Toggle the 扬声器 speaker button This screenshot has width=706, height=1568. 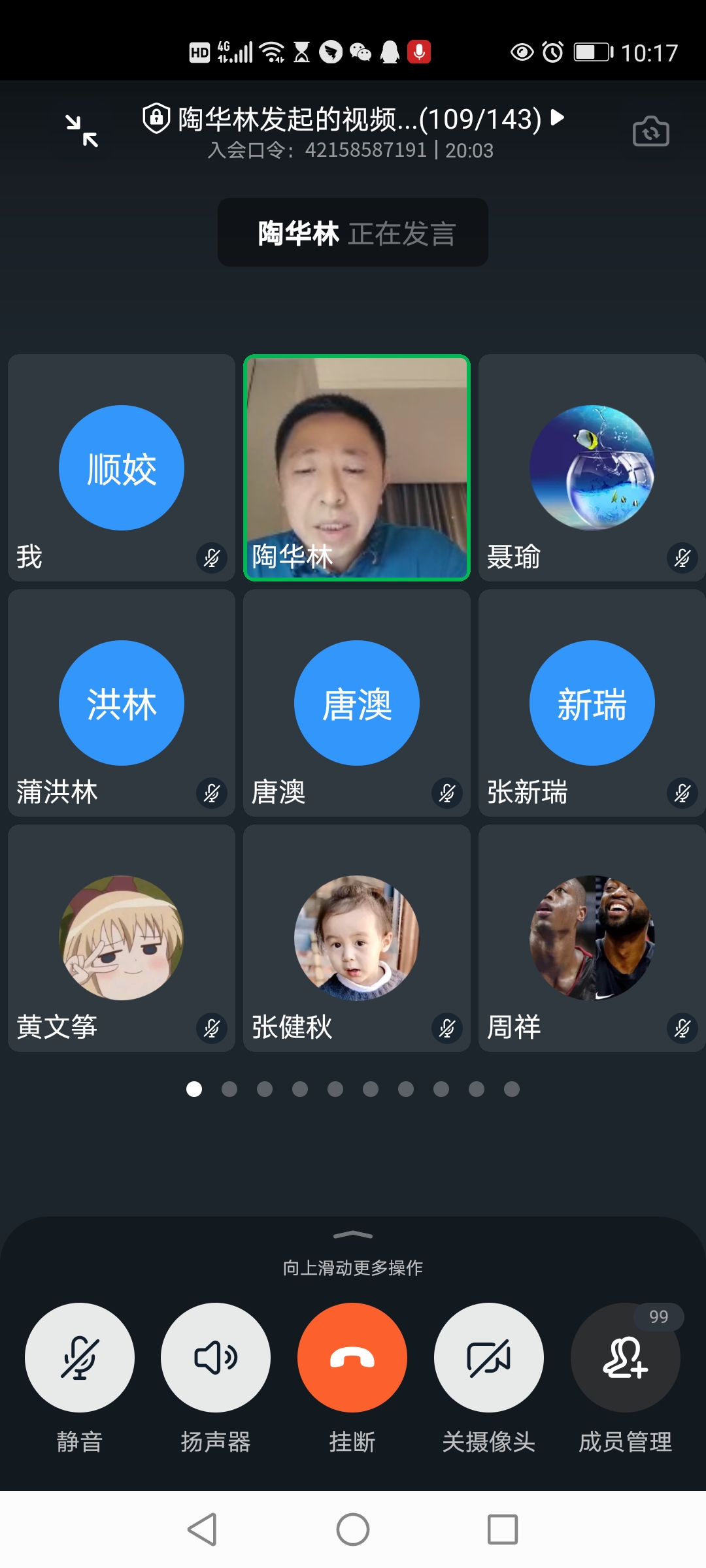click(x=216, y=1358)
